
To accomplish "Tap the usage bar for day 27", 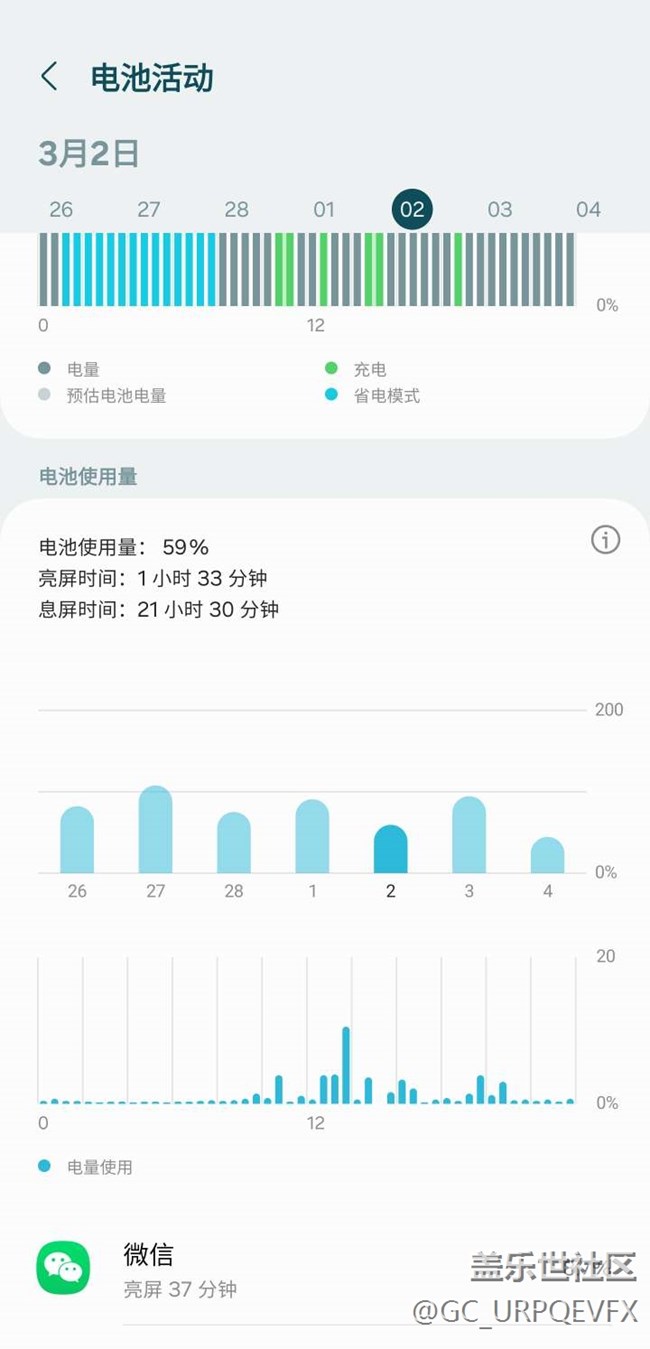I will pos(155,829).
